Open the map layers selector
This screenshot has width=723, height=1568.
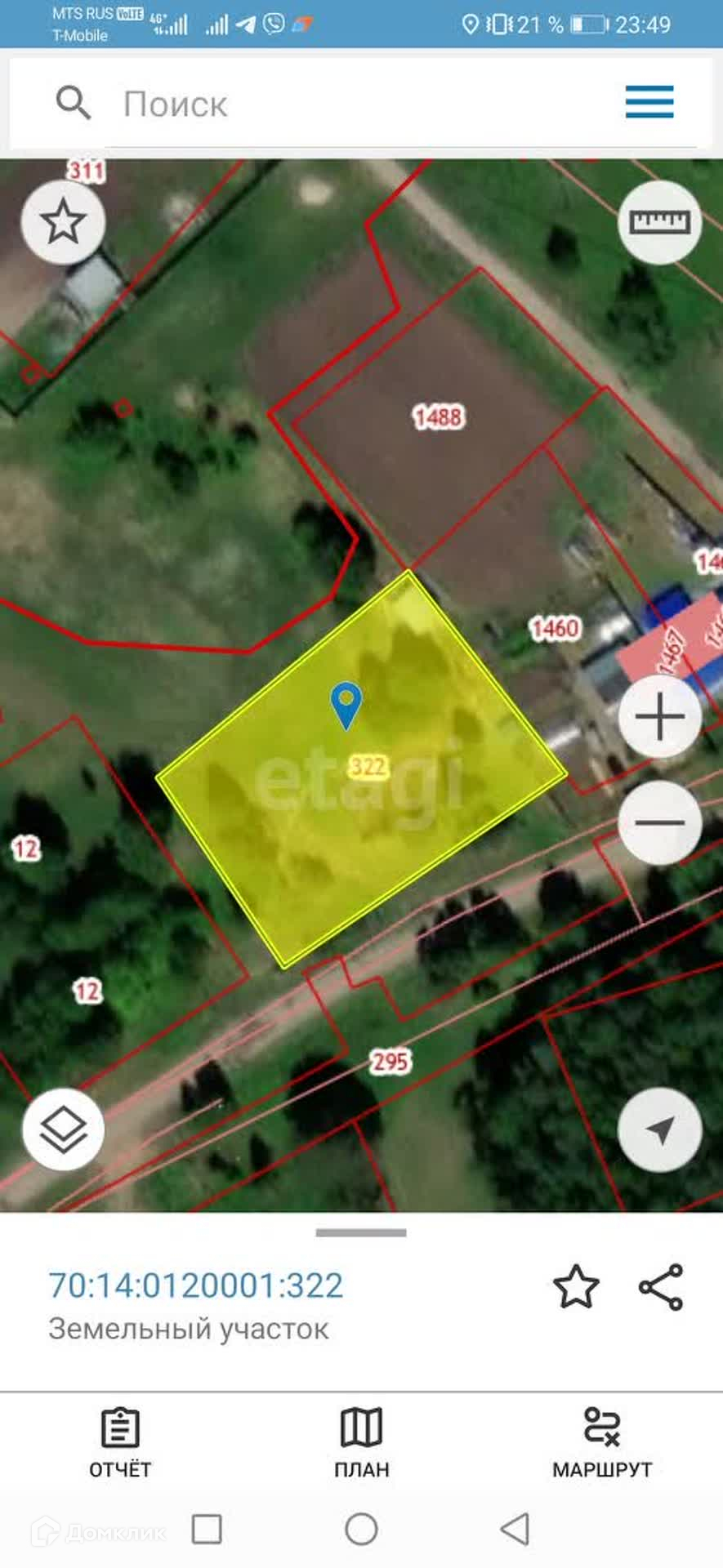coord(63,1131)
